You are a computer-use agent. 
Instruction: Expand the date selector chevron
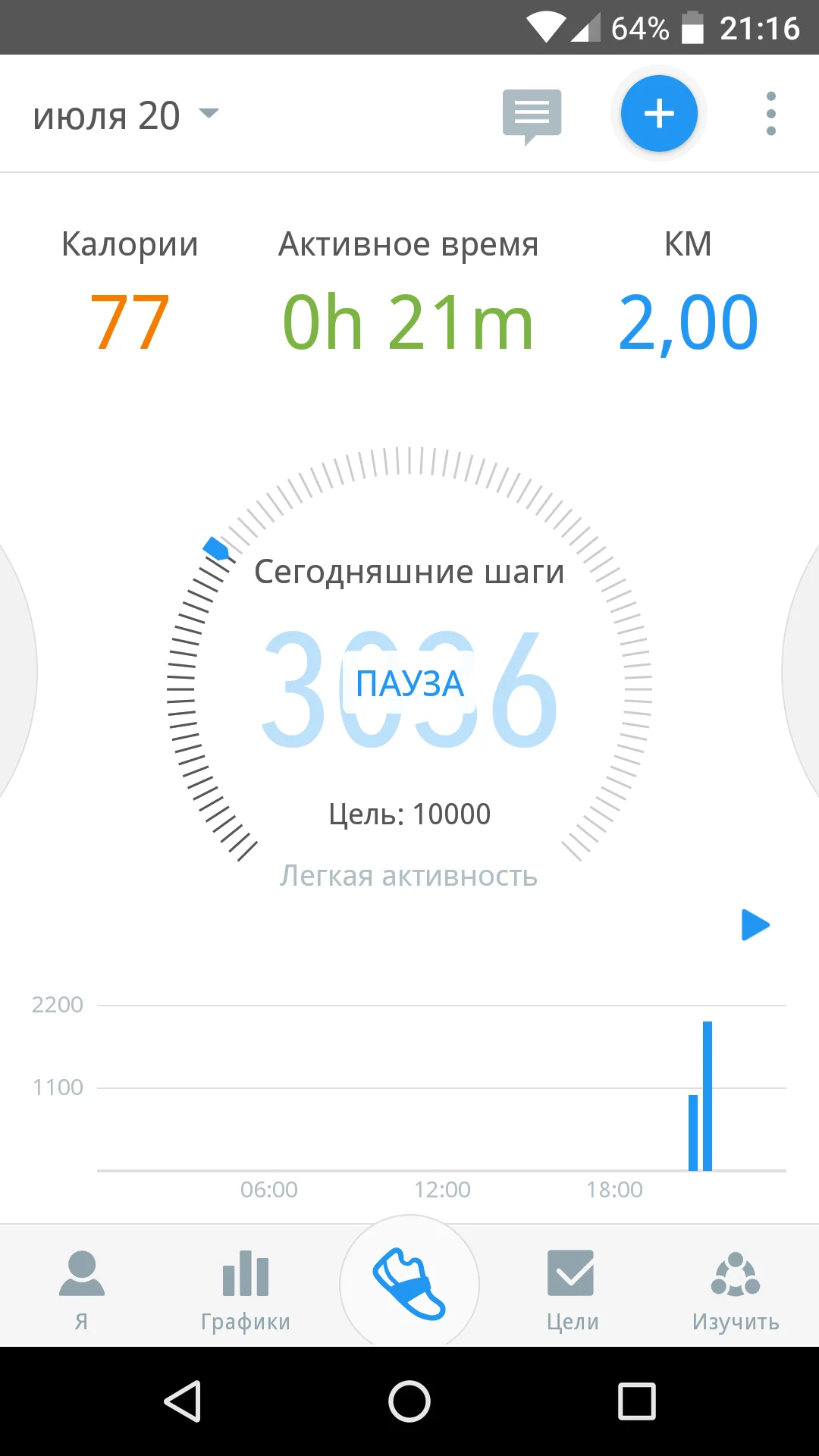pos(209,115)
